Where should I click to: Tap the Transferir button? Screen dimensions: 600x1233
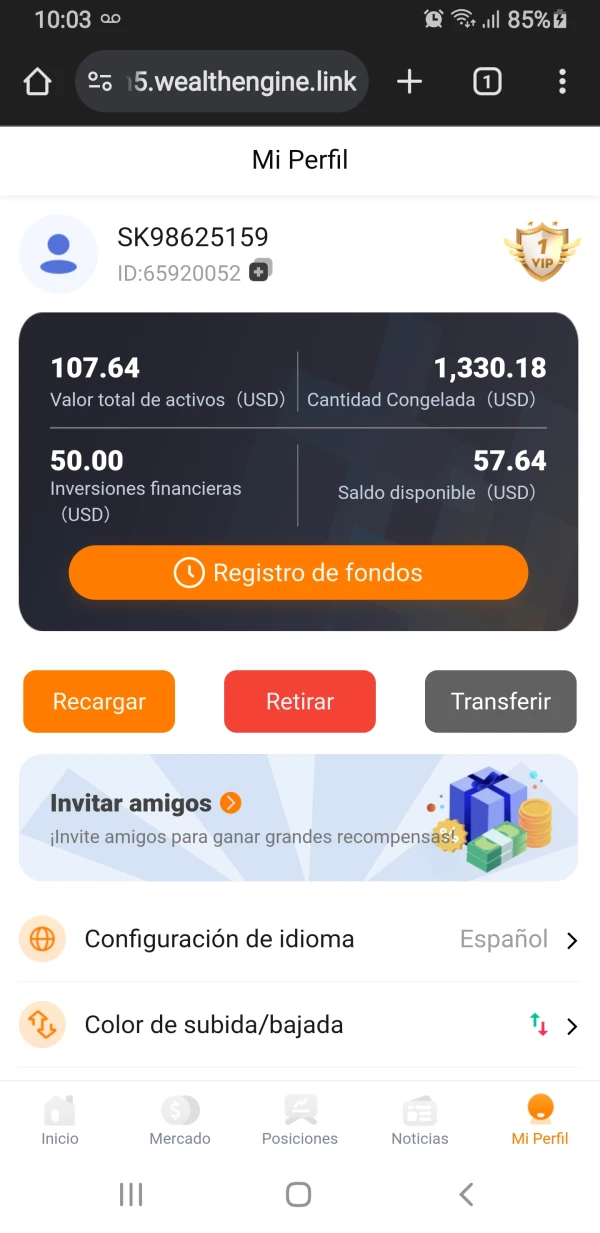[x=500, y=702]
